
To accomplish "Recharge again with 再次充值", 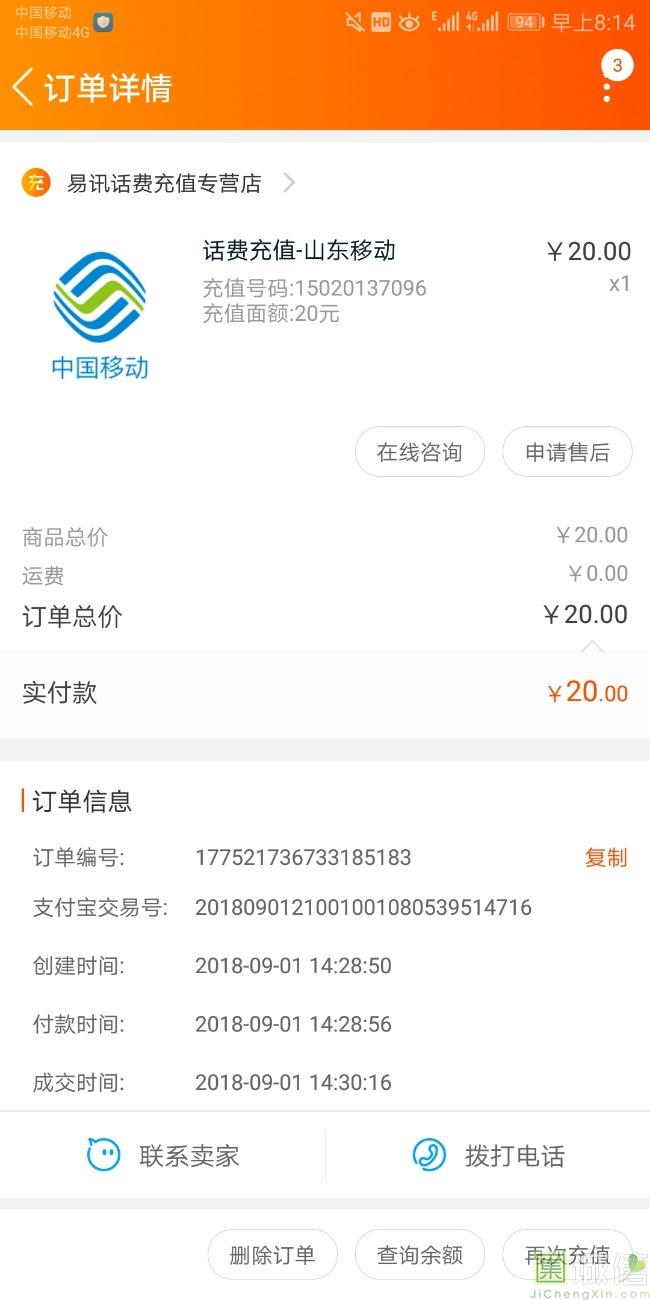I will pos(567,1255).
